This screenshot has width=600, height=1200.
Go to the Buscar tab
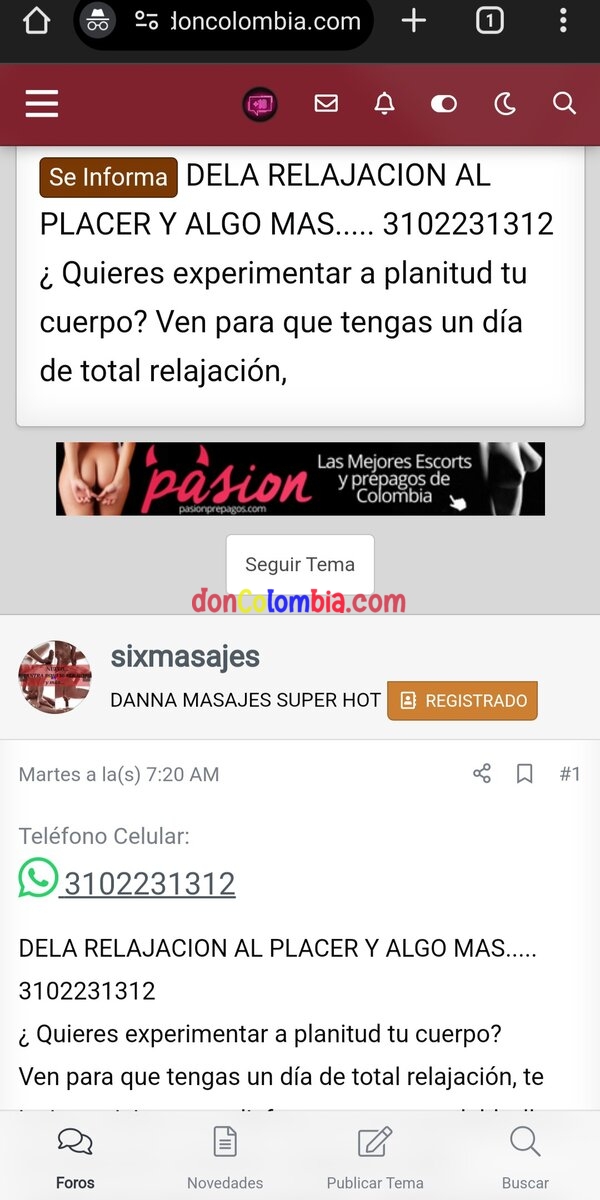click(x=525, y=1158)
